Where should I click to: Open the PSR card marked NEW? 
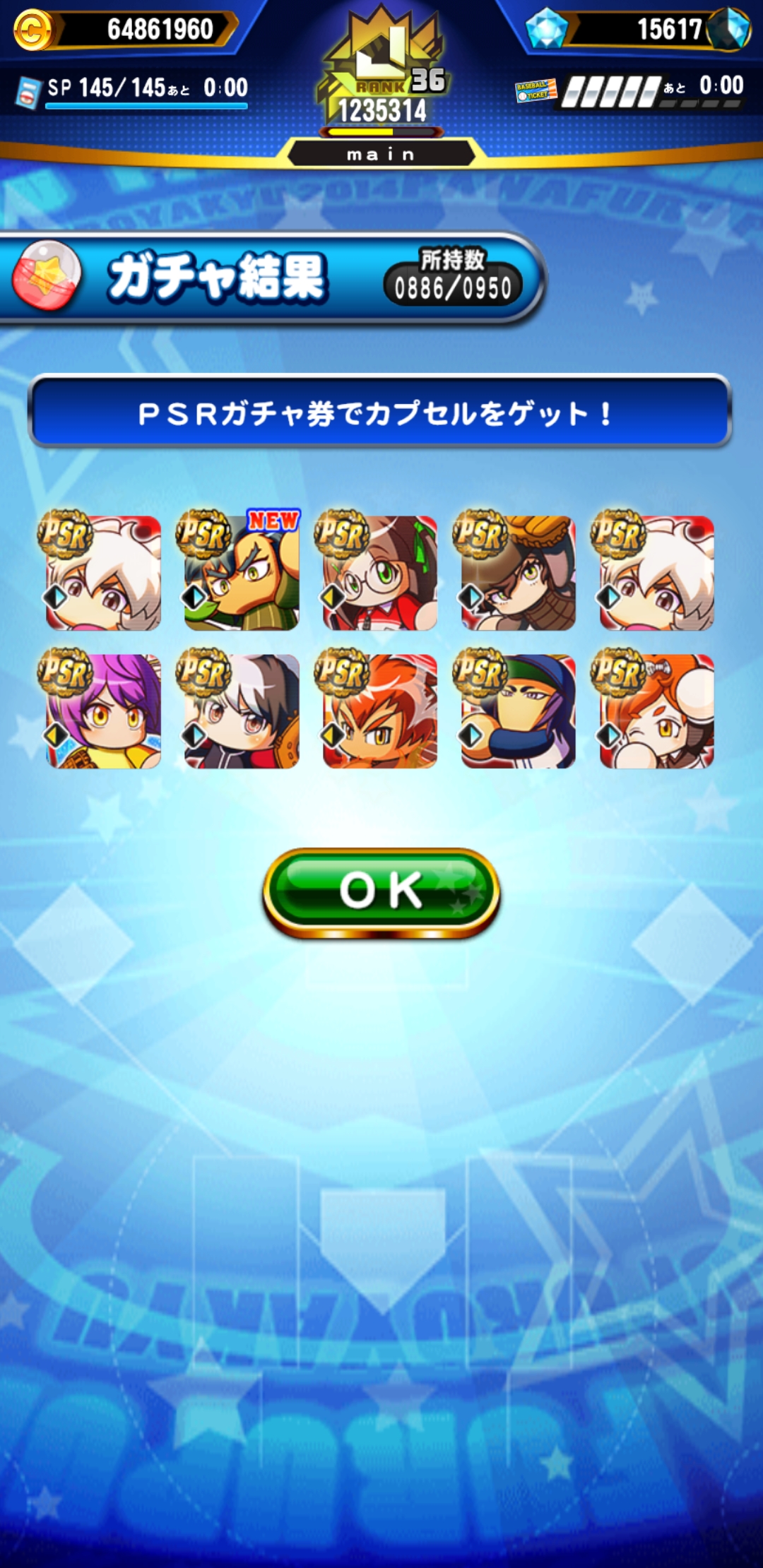click(x=242, y=572)
